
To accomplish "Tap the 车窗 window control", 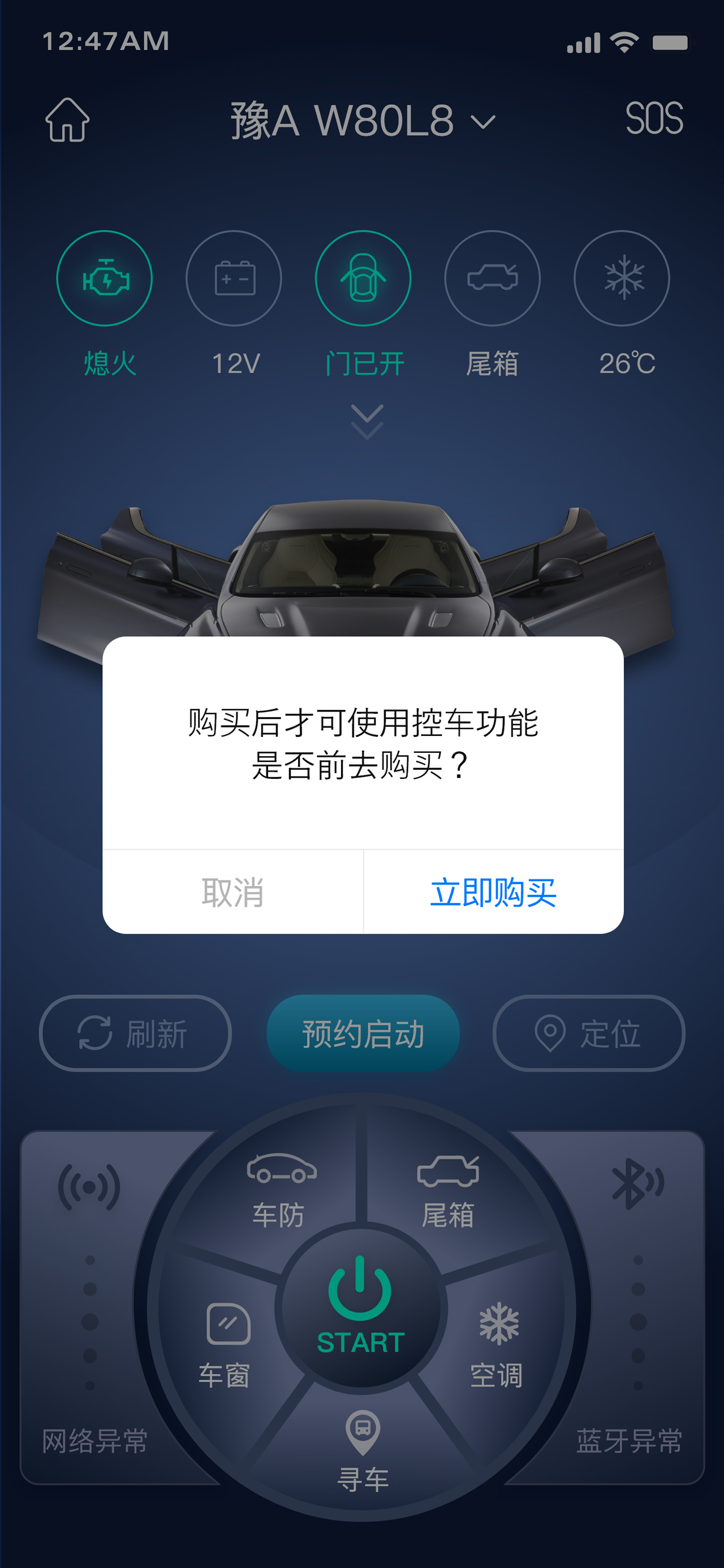I will click(225, 1345).
